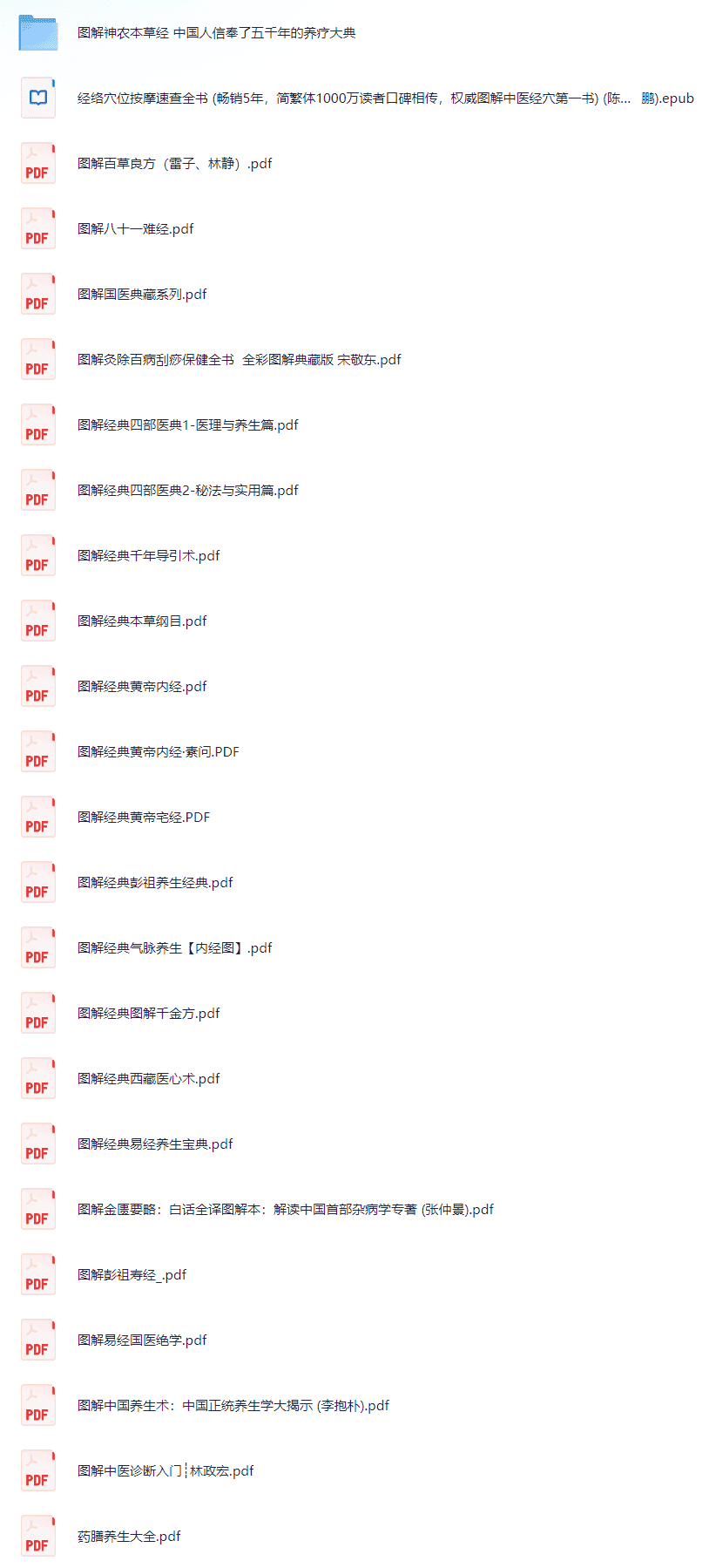Open 图解经典气脉养生【内经图】.pdf

tap(174, 948)
